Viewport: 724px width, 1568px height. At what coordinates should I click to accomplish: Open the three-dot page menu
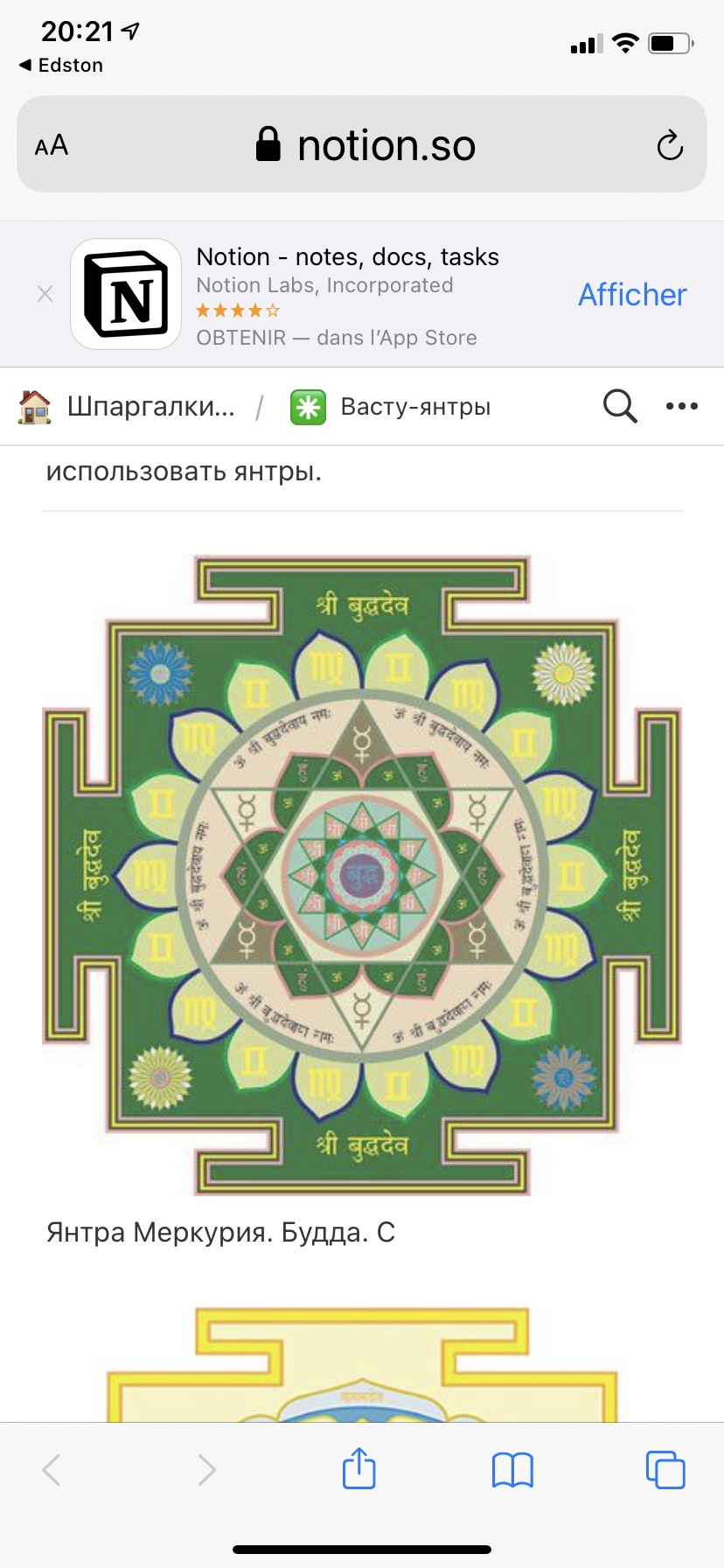coord(682,406)
